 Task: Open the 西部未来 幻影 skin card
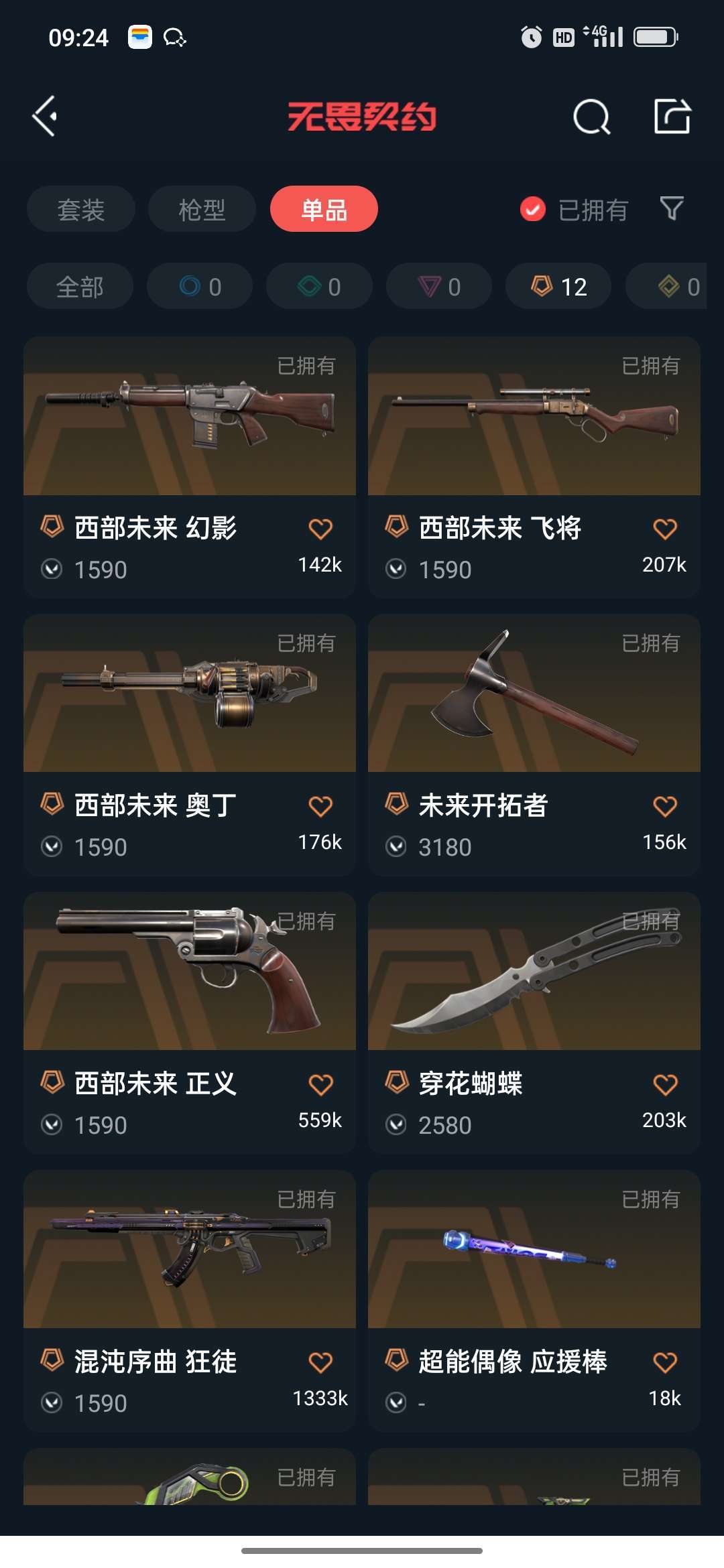[190, 467]
